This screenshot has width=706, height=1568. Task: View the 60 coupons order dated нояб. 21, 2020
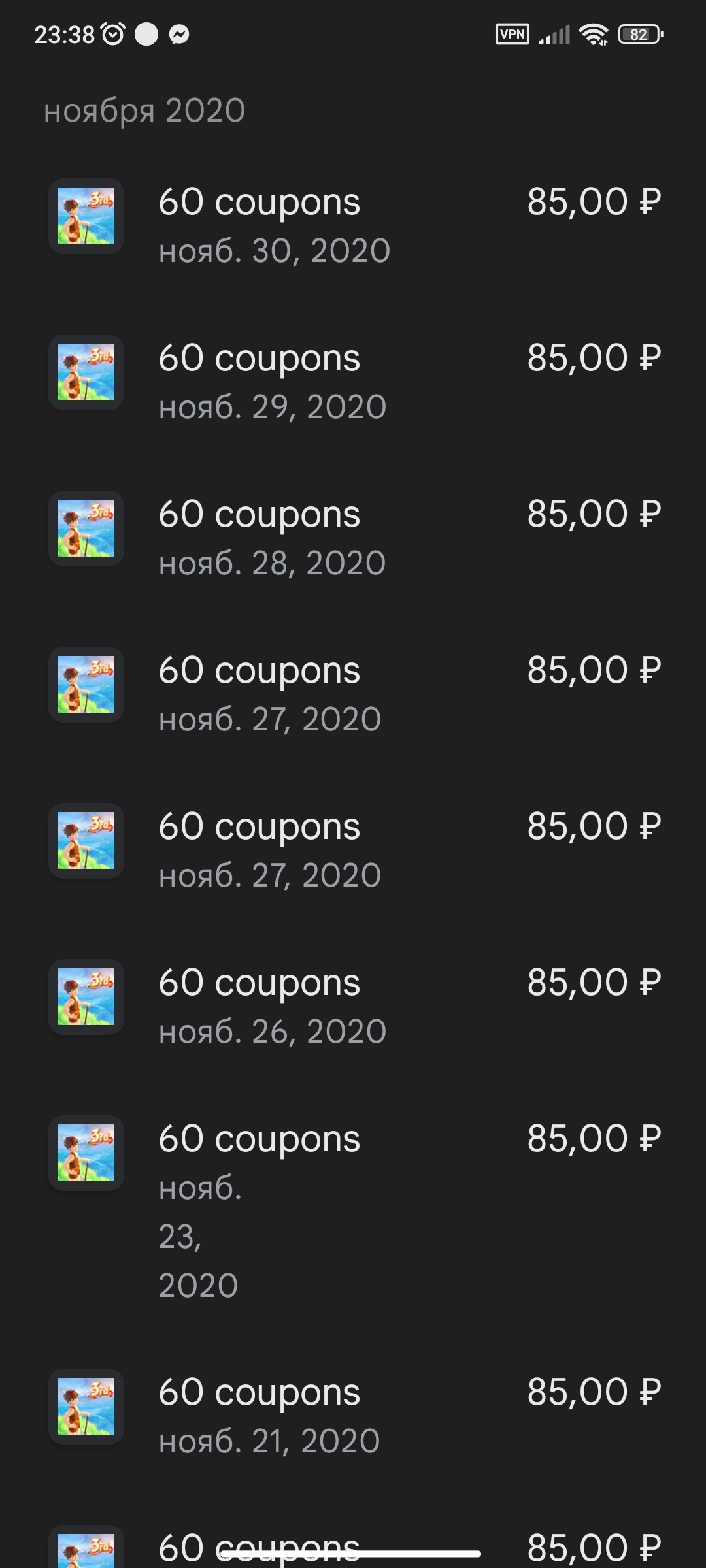(x=353, y=1416)
